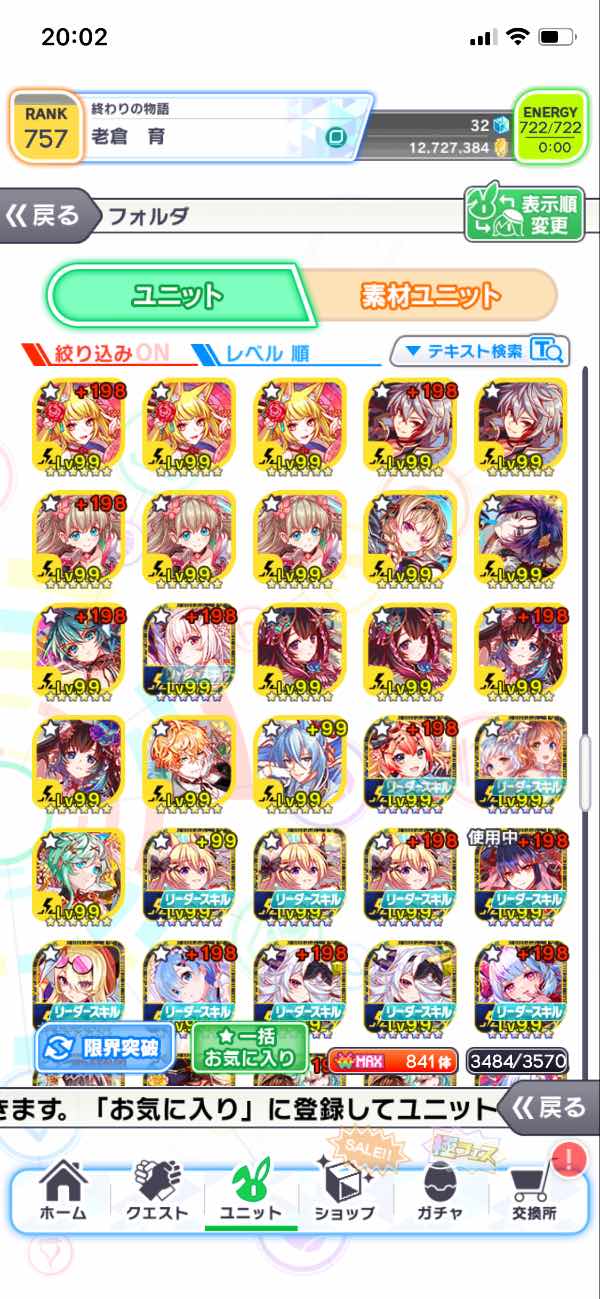The width and height of the screenshot is (600, 1299).
Task: Tap the 限界突破 button
Action: pyautogui.click(x=104, y=1047)
